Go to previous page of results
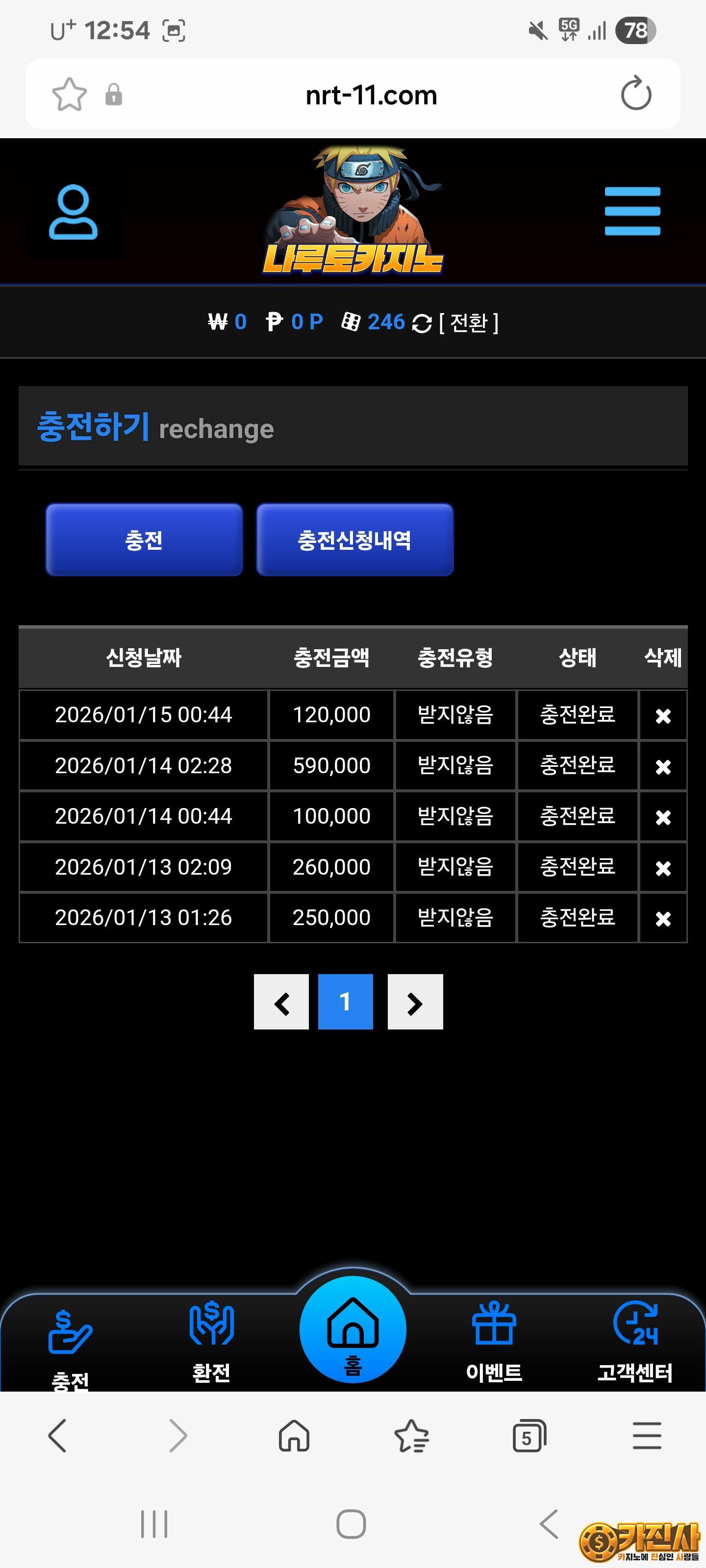The width and height of the screenshot is (706, 1568). 281,1002
